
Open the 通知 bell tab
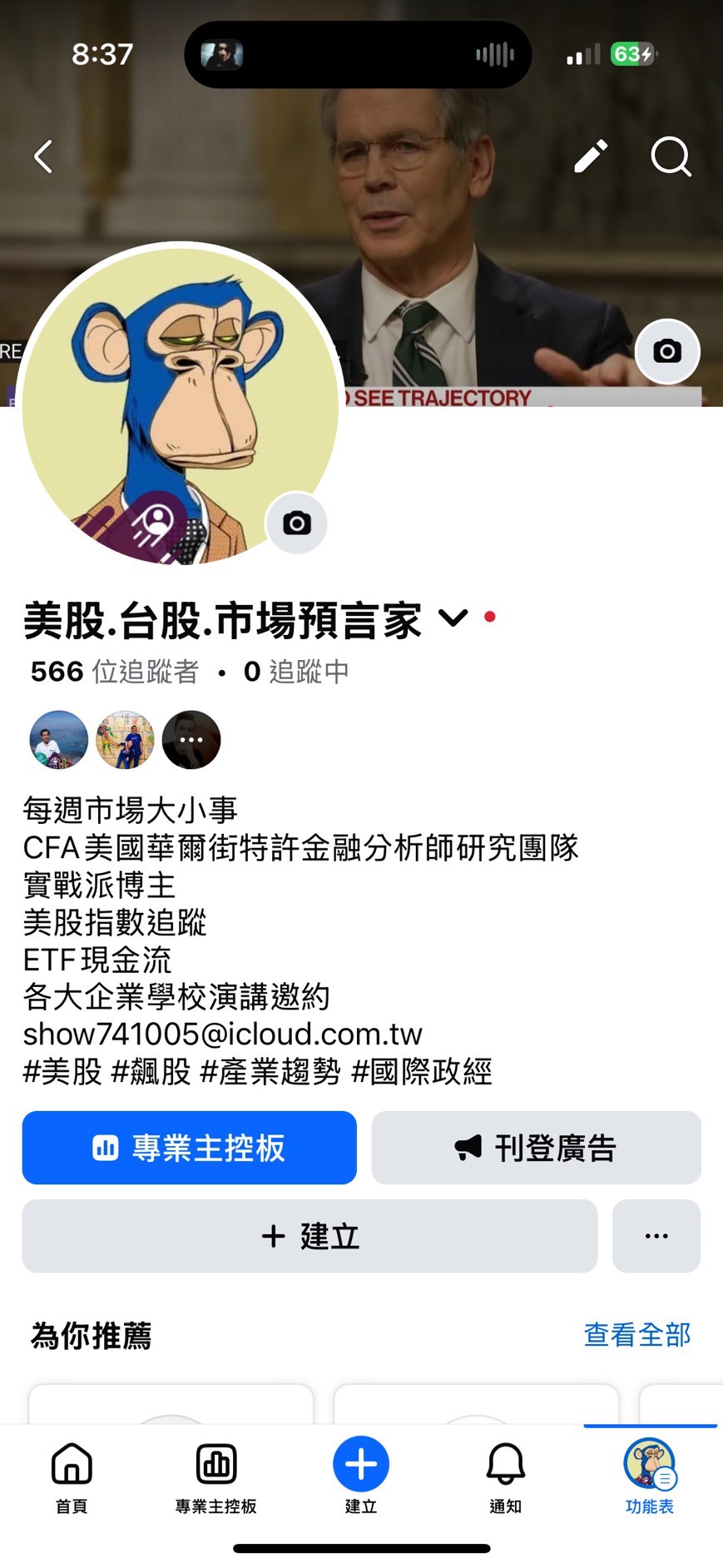coord(505,1477)
